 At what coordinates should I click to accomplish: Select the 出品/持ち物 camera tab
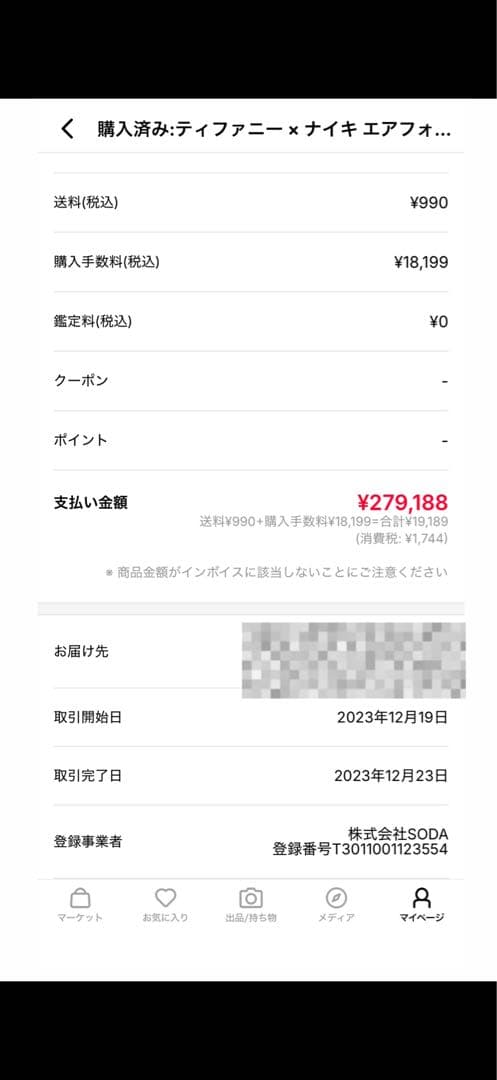(251, 905)
